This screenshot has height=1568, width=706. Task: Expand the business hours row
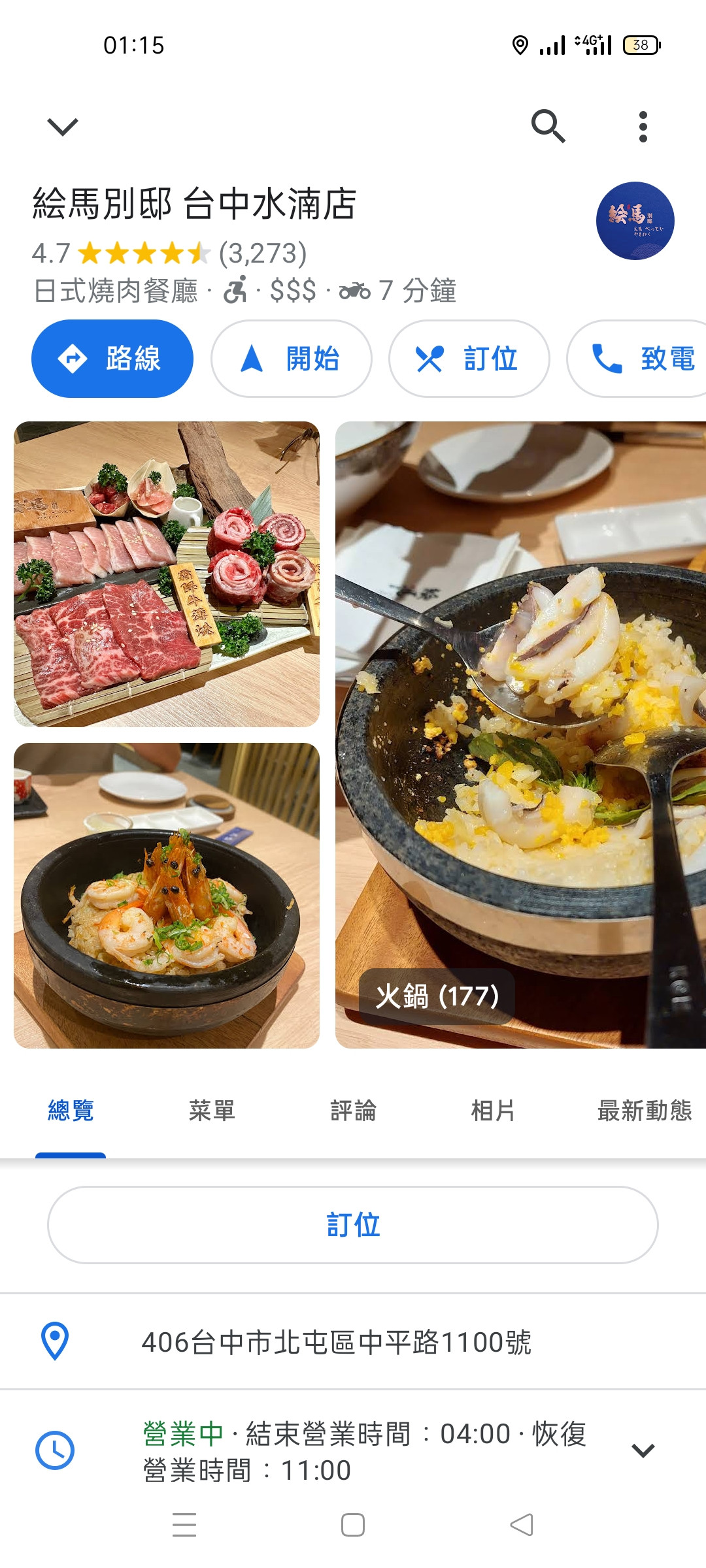643,1450
